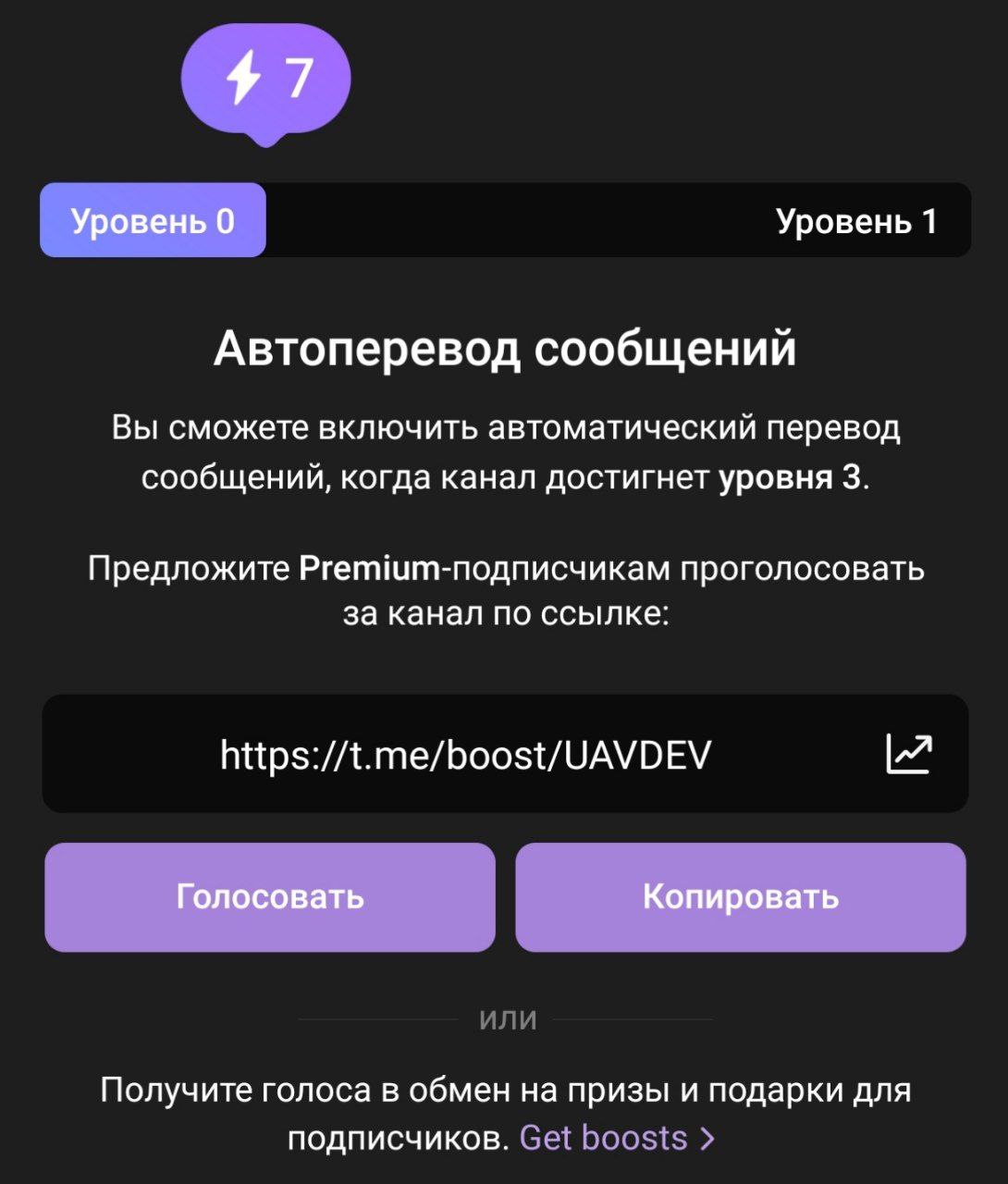Copy the boost link with Копировать

[740, 897]
